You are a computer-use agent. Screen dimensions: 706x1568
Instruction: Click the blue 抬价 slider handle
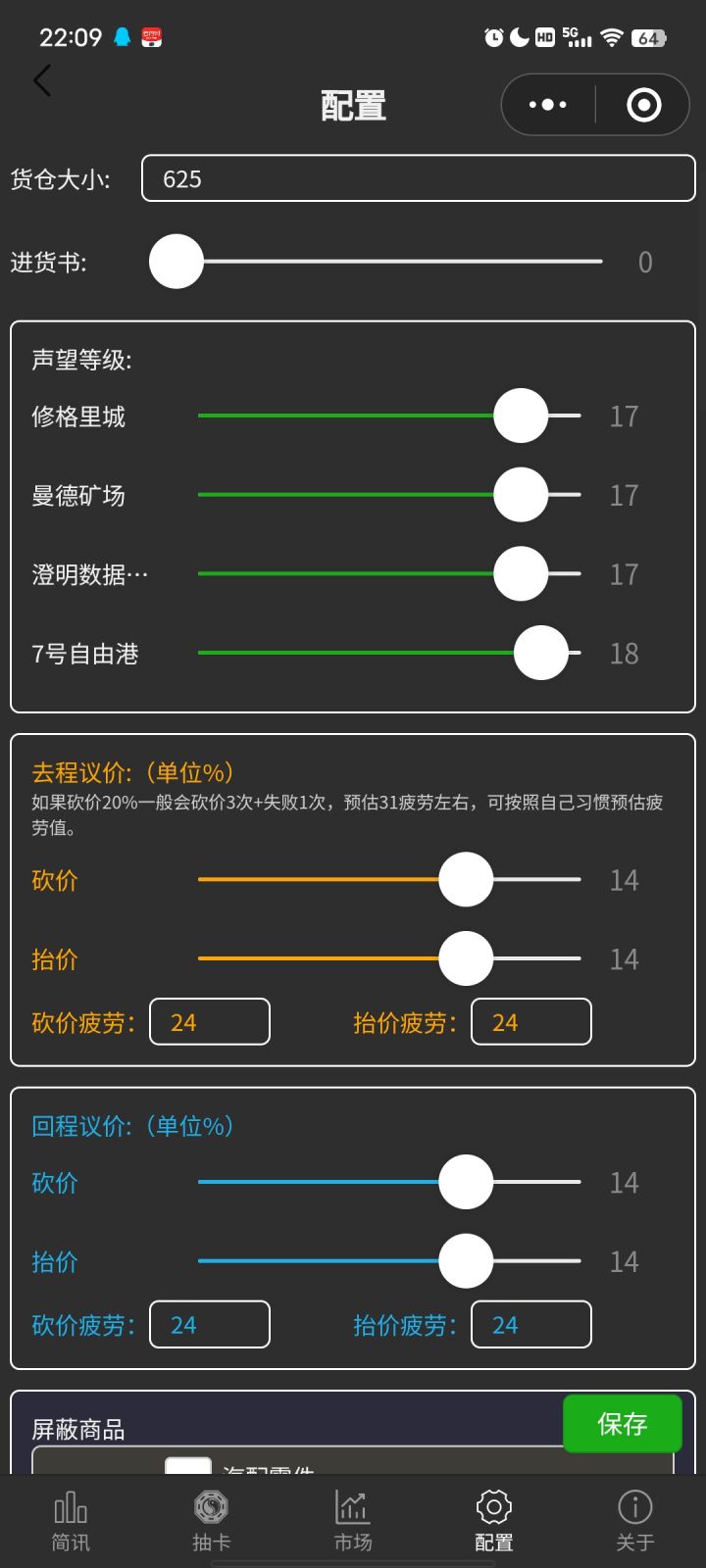[465, 1260]
